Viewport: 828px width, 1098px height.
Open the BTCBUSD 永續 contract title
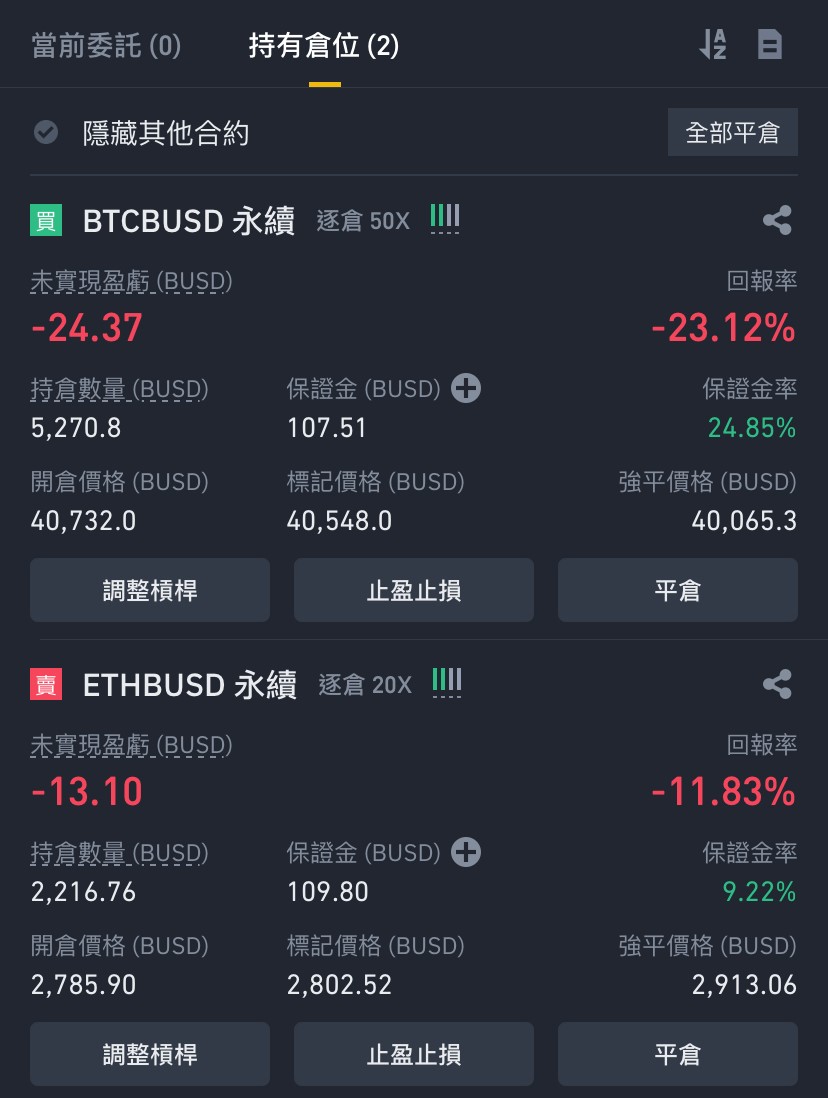[x=189, y=221]
